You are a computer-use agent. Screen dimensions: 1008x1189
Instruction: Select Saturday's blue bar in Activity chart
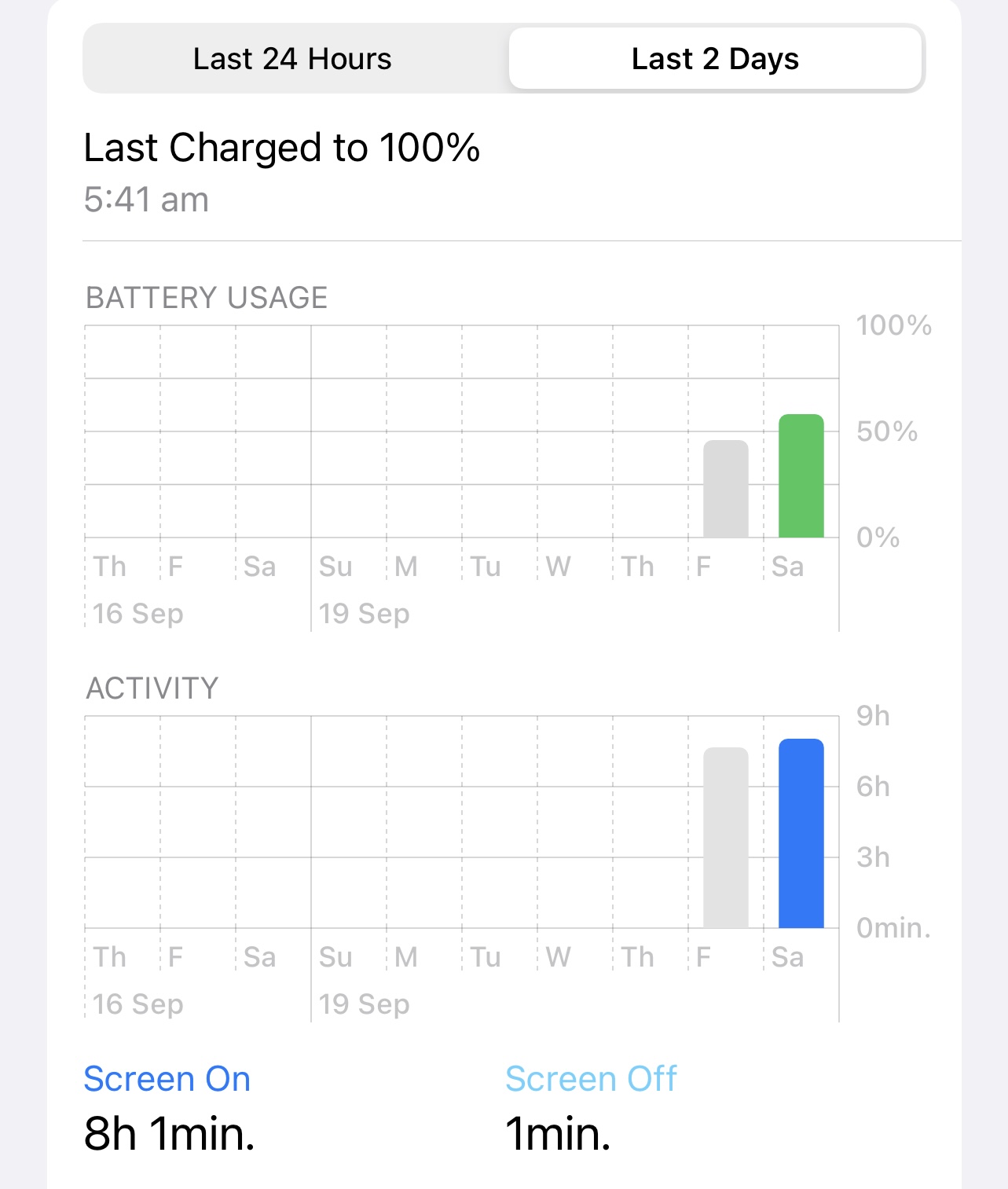801,834
